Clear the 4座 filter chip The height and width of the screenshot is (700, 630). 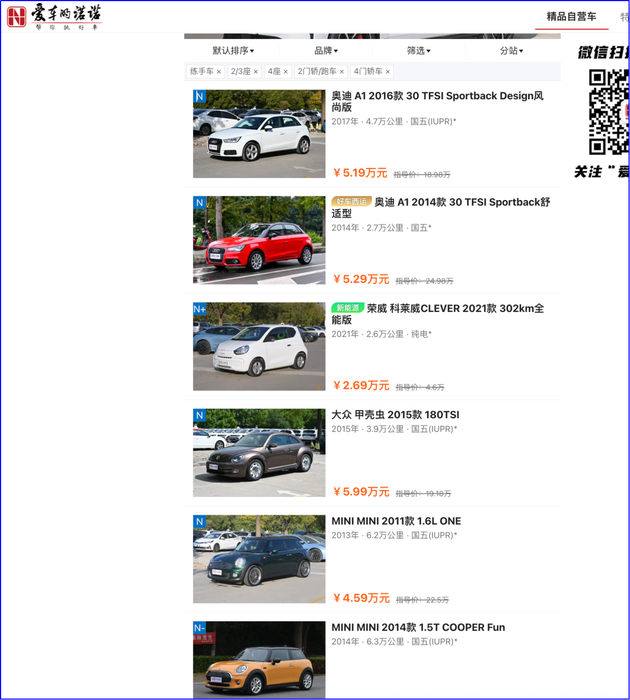point(286,72)
